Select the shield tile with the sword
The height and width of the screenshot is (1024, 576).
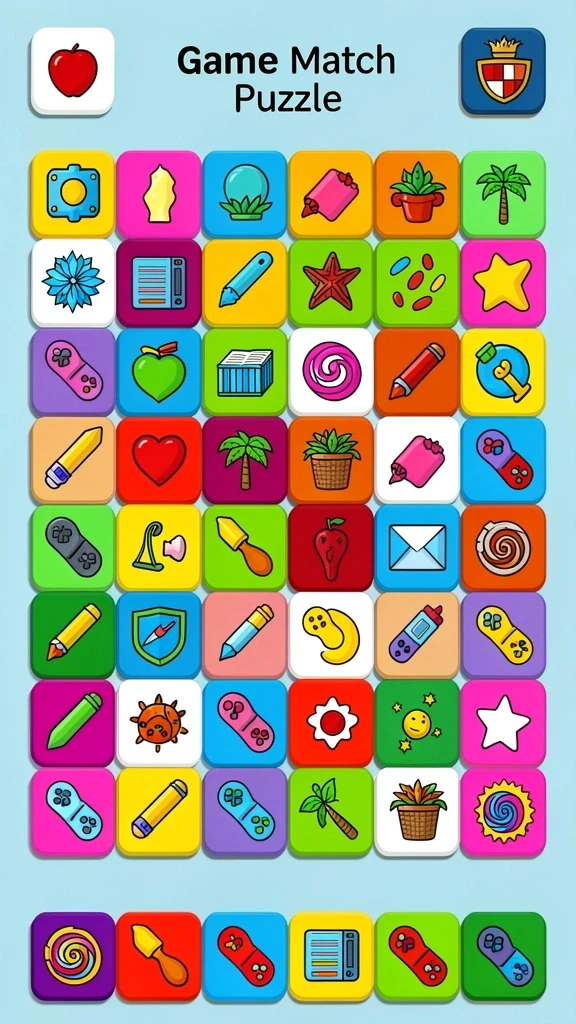[x=159, y=635]
